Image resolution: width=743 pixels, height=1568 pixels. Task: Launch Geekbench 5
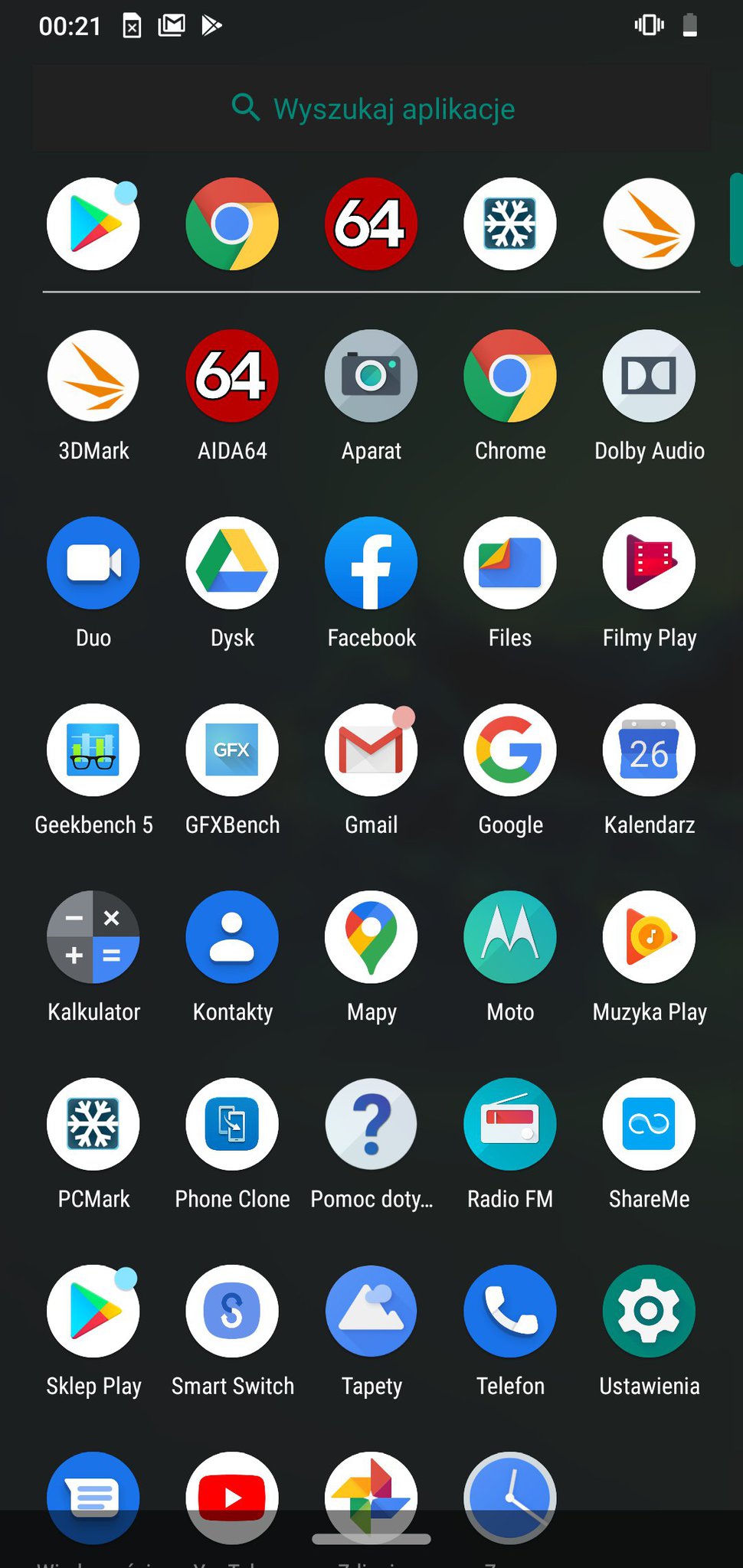93,750
